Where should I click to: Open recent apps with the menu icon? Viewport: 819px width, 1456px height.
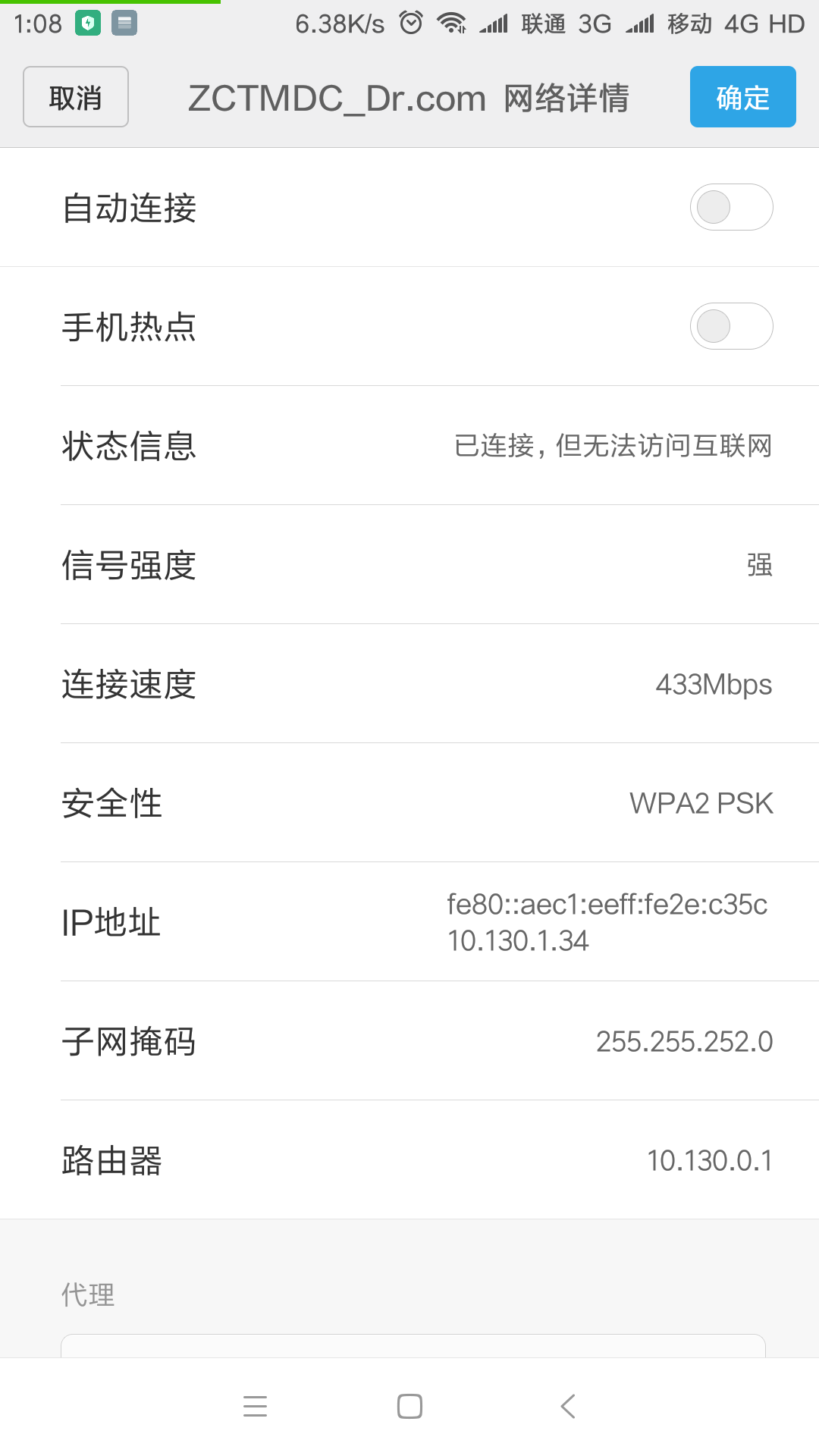click(256, 1407)
